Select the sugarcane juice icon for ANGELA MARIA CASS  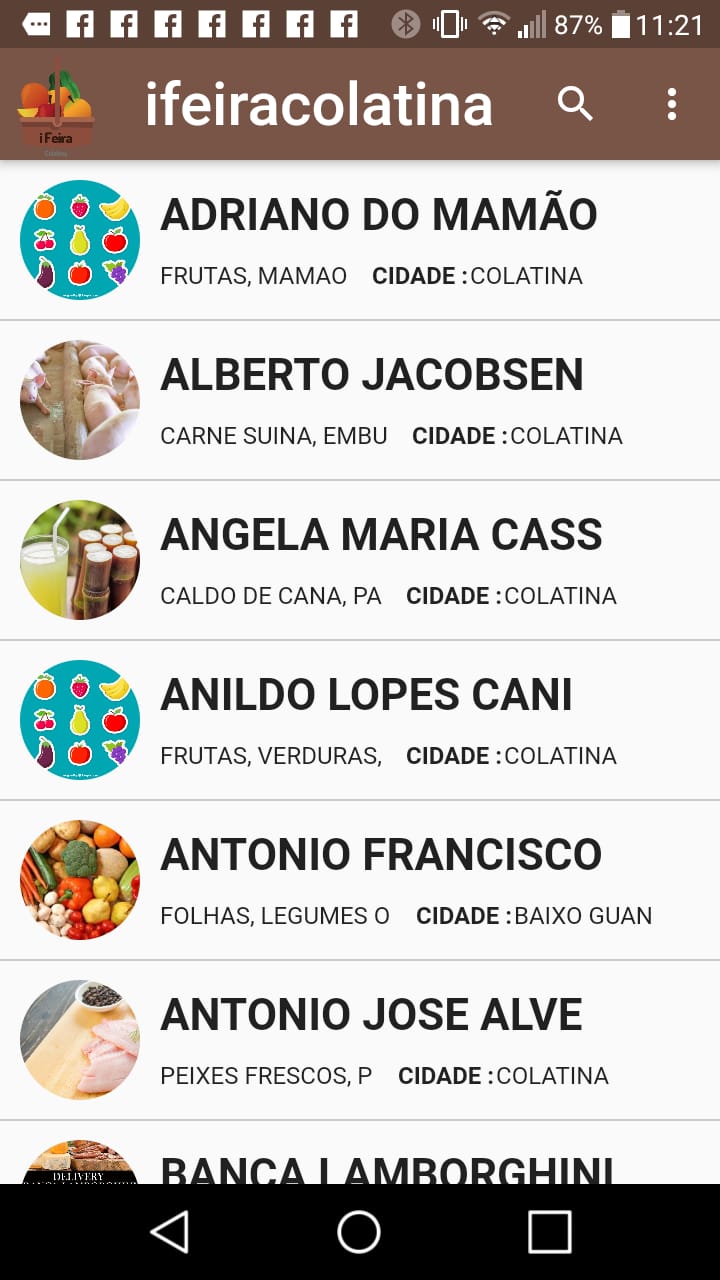80,559
